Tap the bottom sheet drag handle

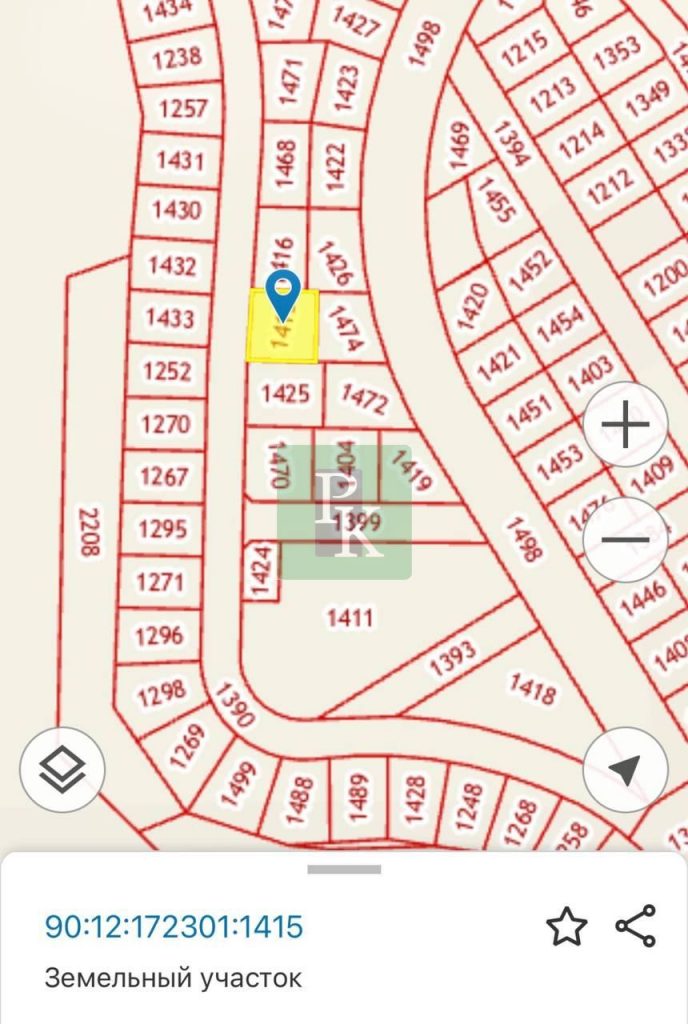point(344,869)
